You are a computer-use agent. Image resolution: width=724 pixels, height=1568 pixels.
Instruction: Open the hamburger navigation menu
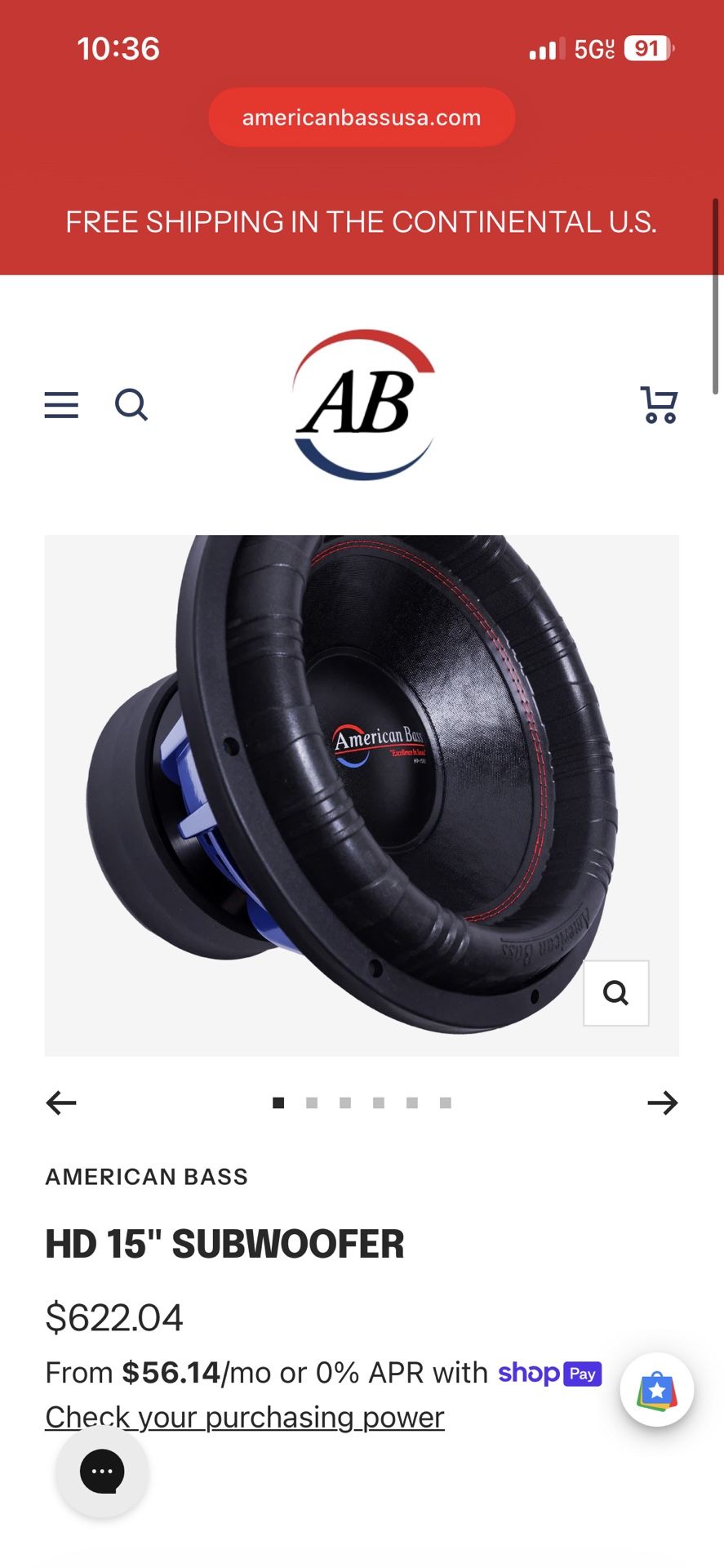(60, 406)
